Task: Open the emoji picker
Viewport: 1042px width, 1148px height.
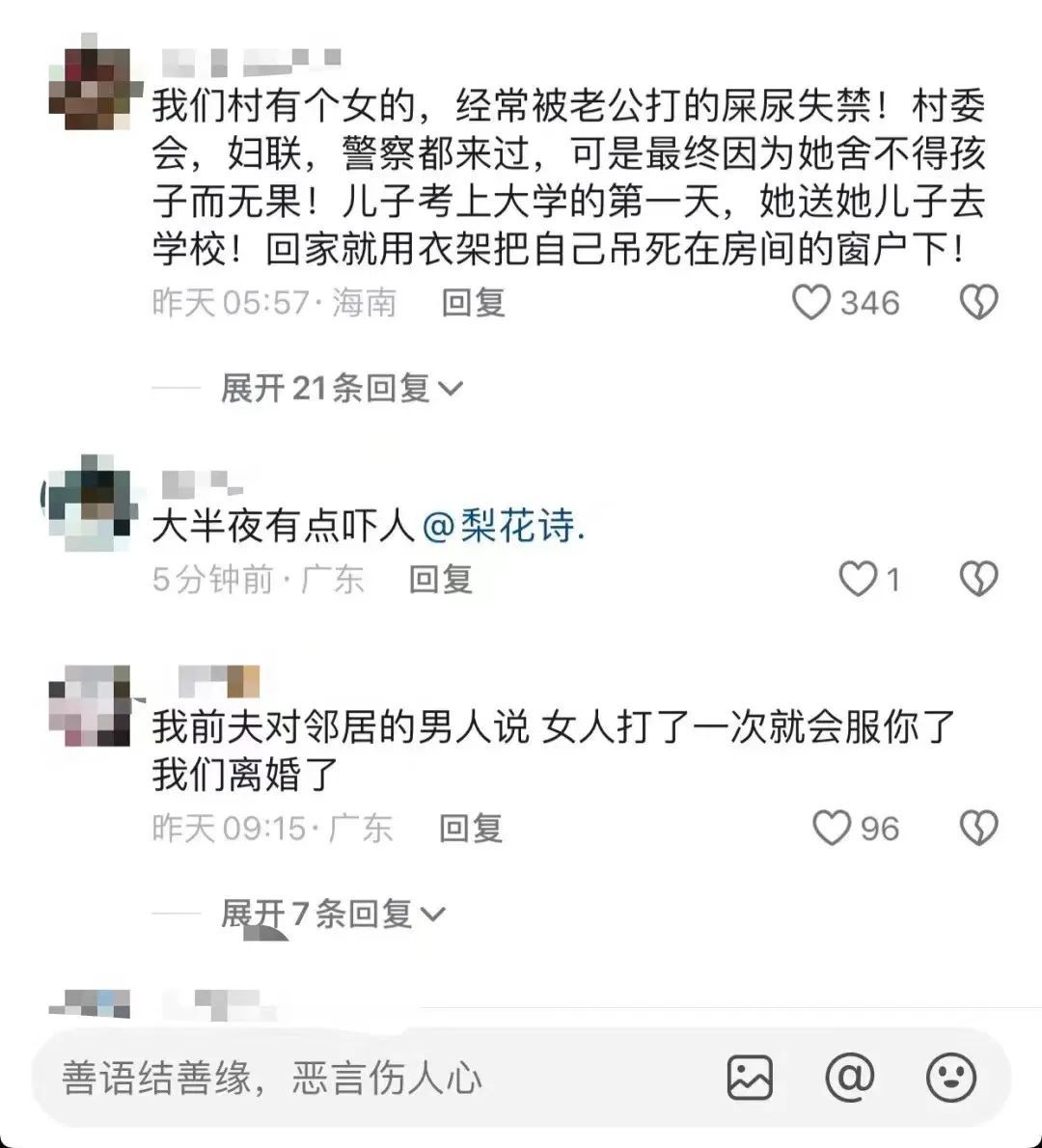Action: click(x=950, y=1078)
